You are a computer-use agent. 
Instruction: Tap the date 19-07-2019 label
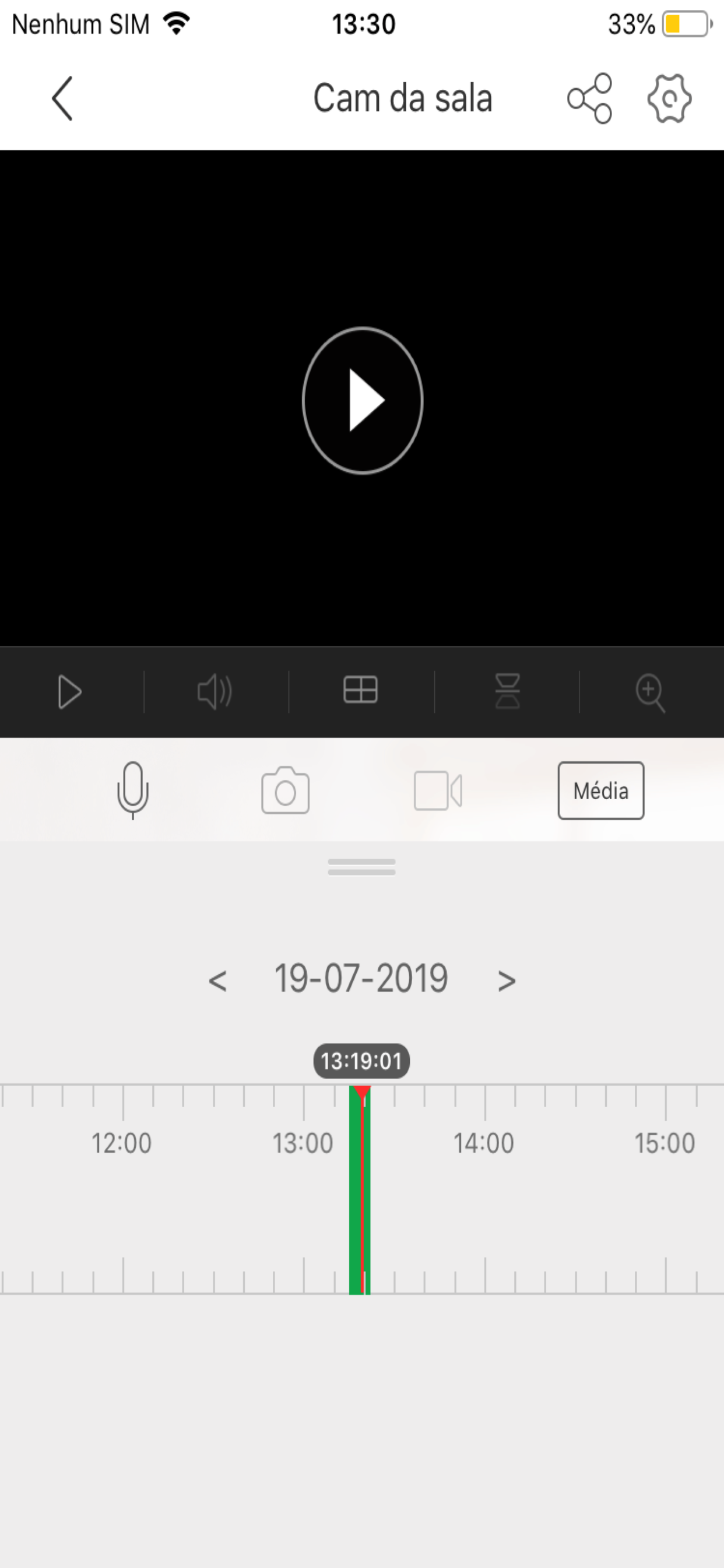[x=361, y=977]
